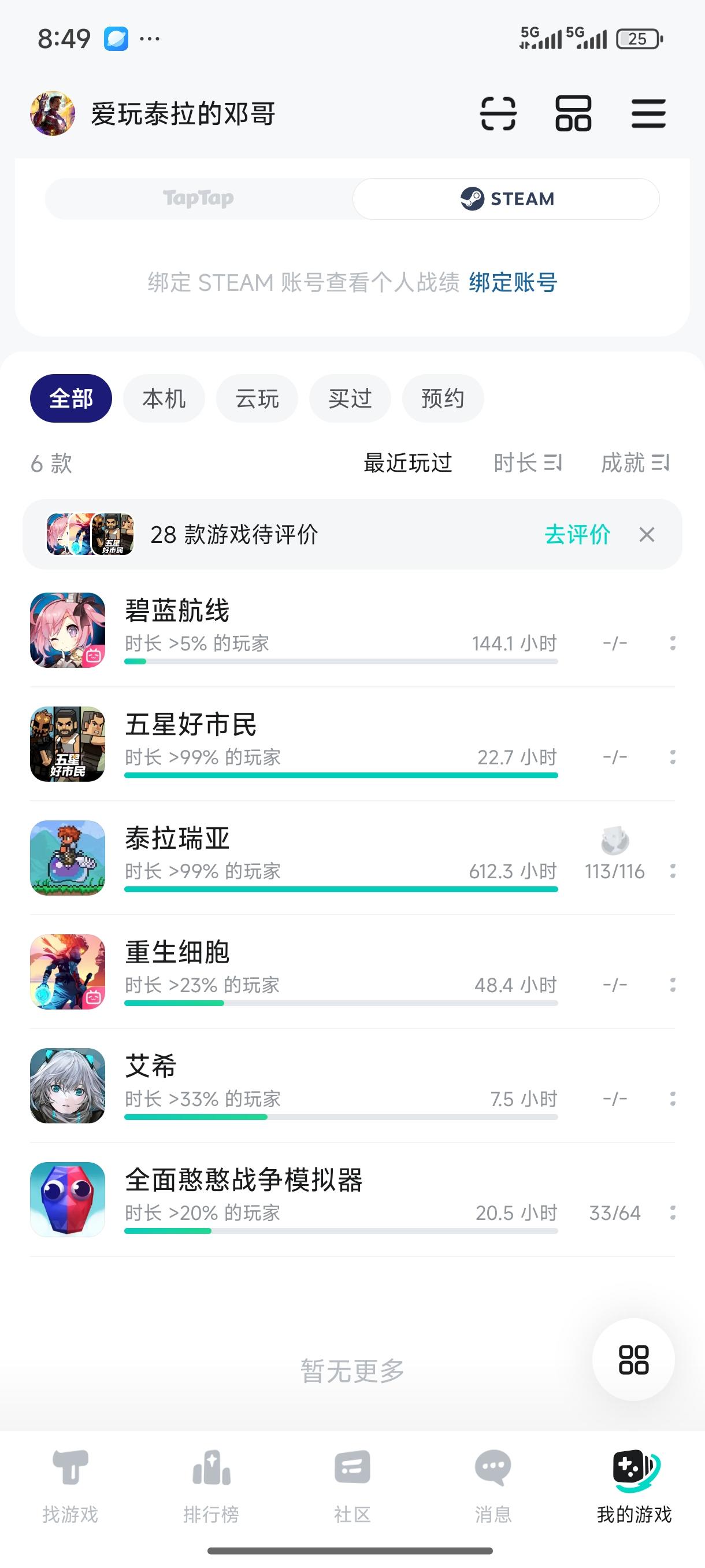Tap the 绑定账号 link to bind Steam
705x1568 pixels.
tap(513, 283)
